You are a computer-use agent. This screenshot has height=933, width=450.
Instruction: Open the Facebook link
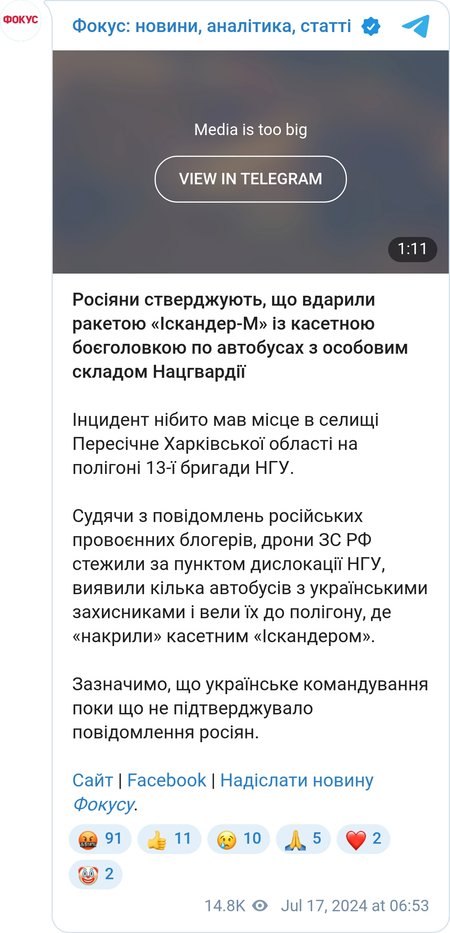pyautogui.click(x=167, y=780)
